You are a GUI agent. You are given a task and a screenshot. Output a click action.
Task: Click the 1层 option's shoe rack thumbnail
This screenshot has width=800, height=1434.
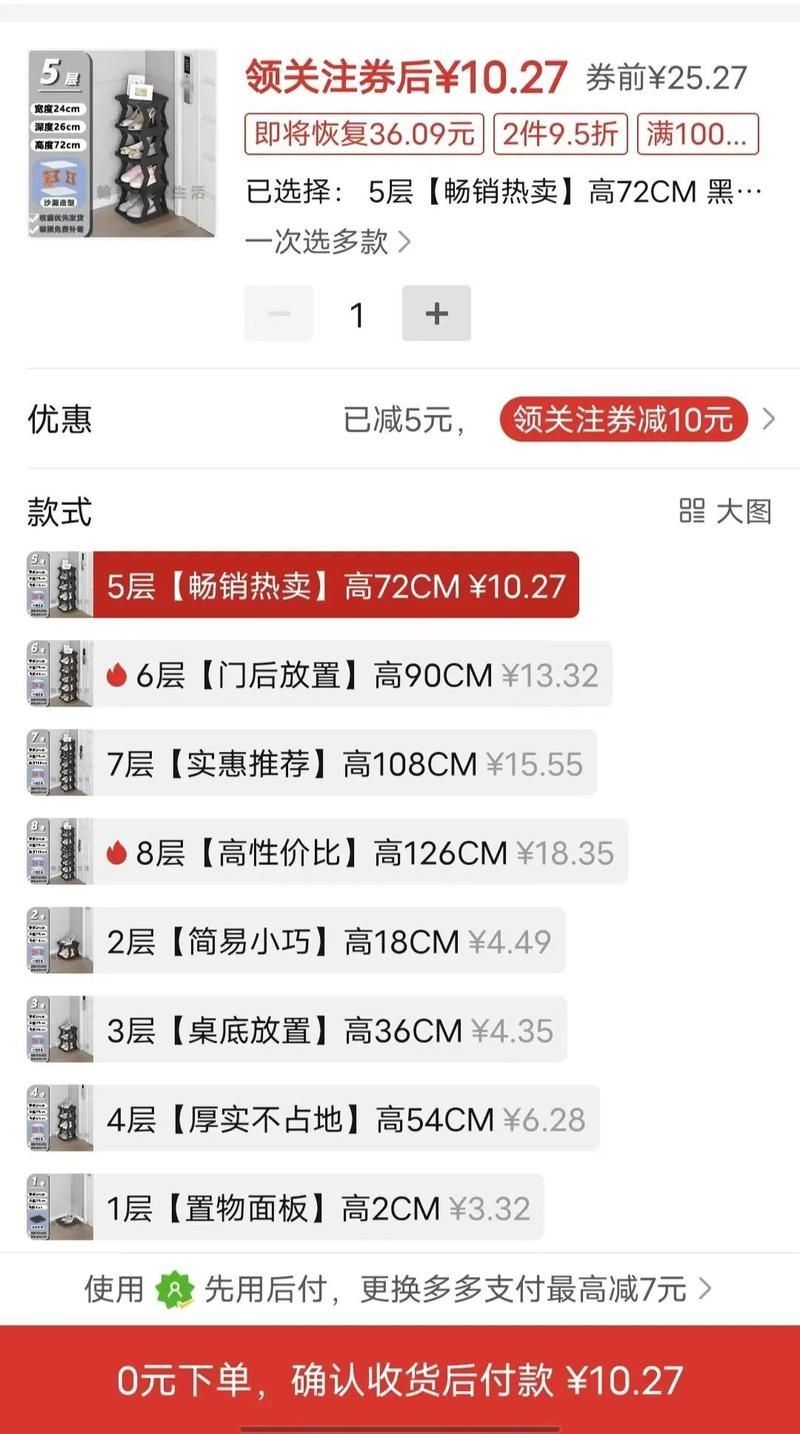tap(58, 1207)
